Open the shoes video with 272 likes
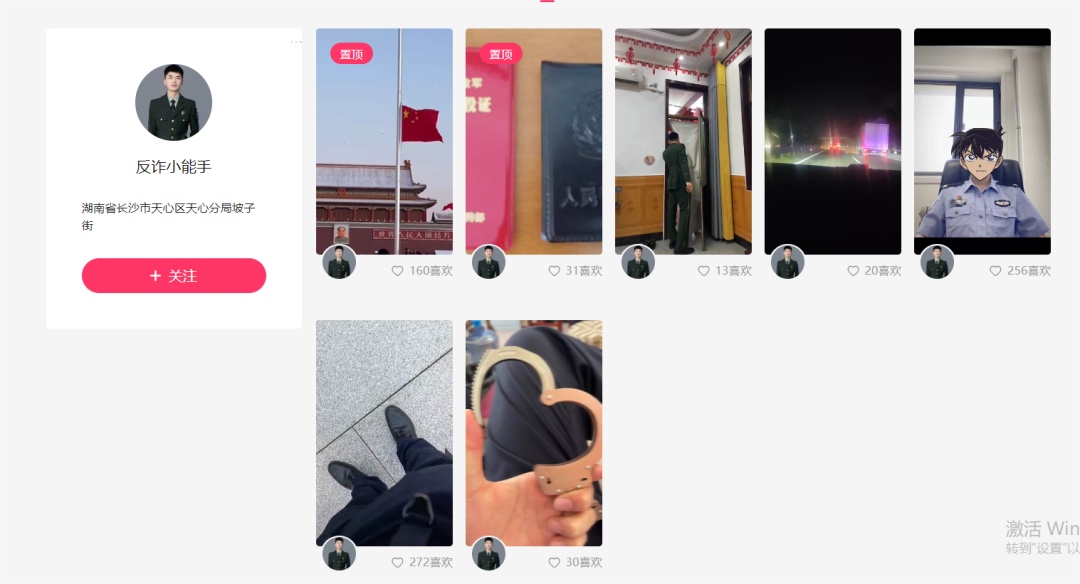Image resolution: width=1080 pixels, height=584 pixels. pyautogui.click(x=384, y=432)
